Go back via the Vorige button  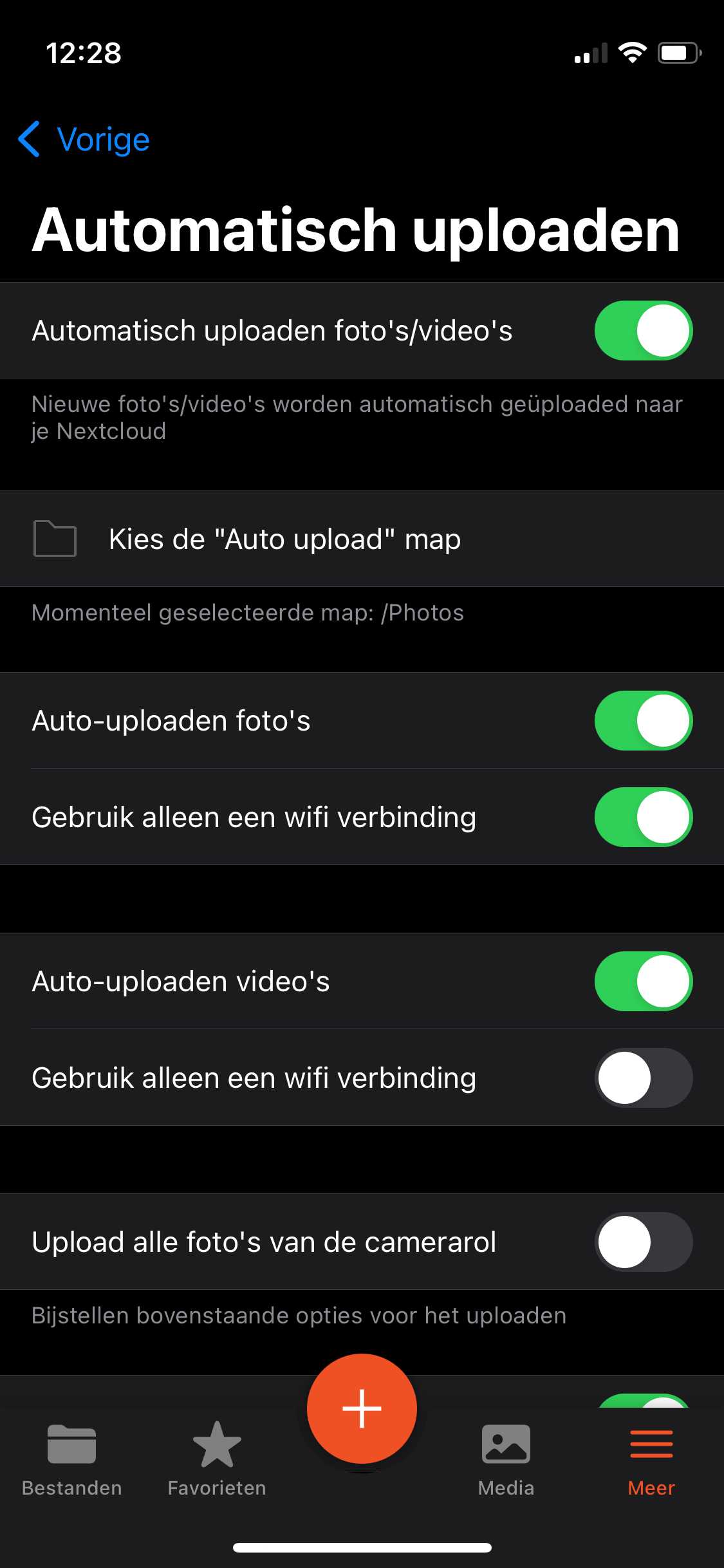pos(84,139)
